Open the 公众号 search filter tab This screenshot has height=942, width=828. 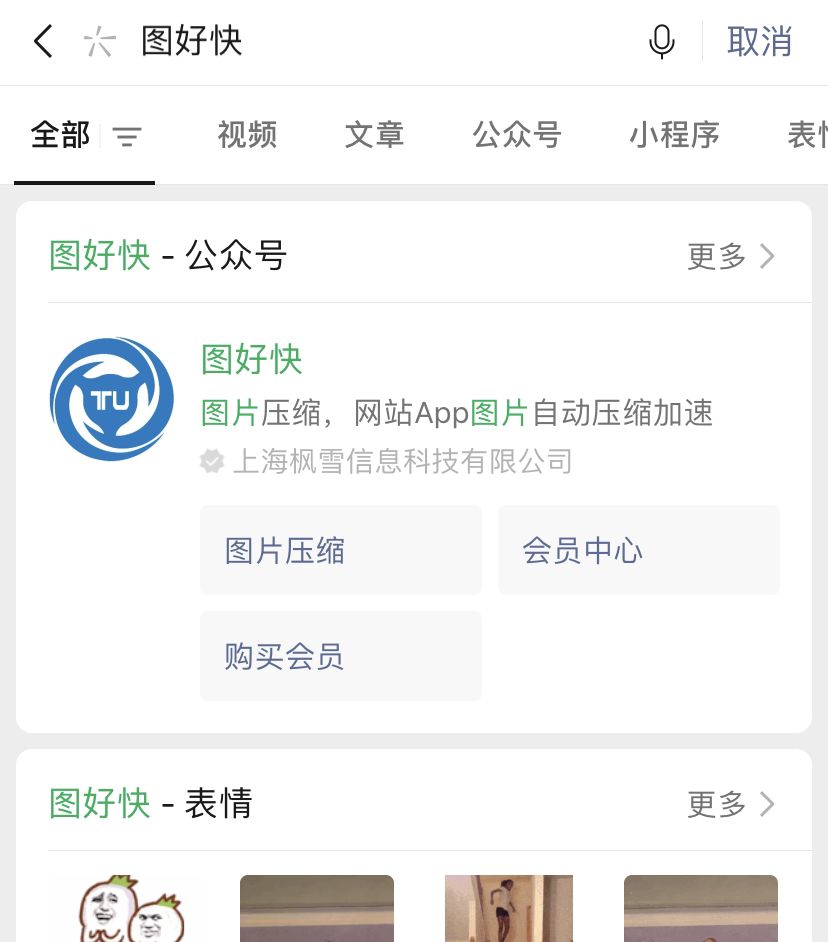pyautogui.click(x=516, y=136)
